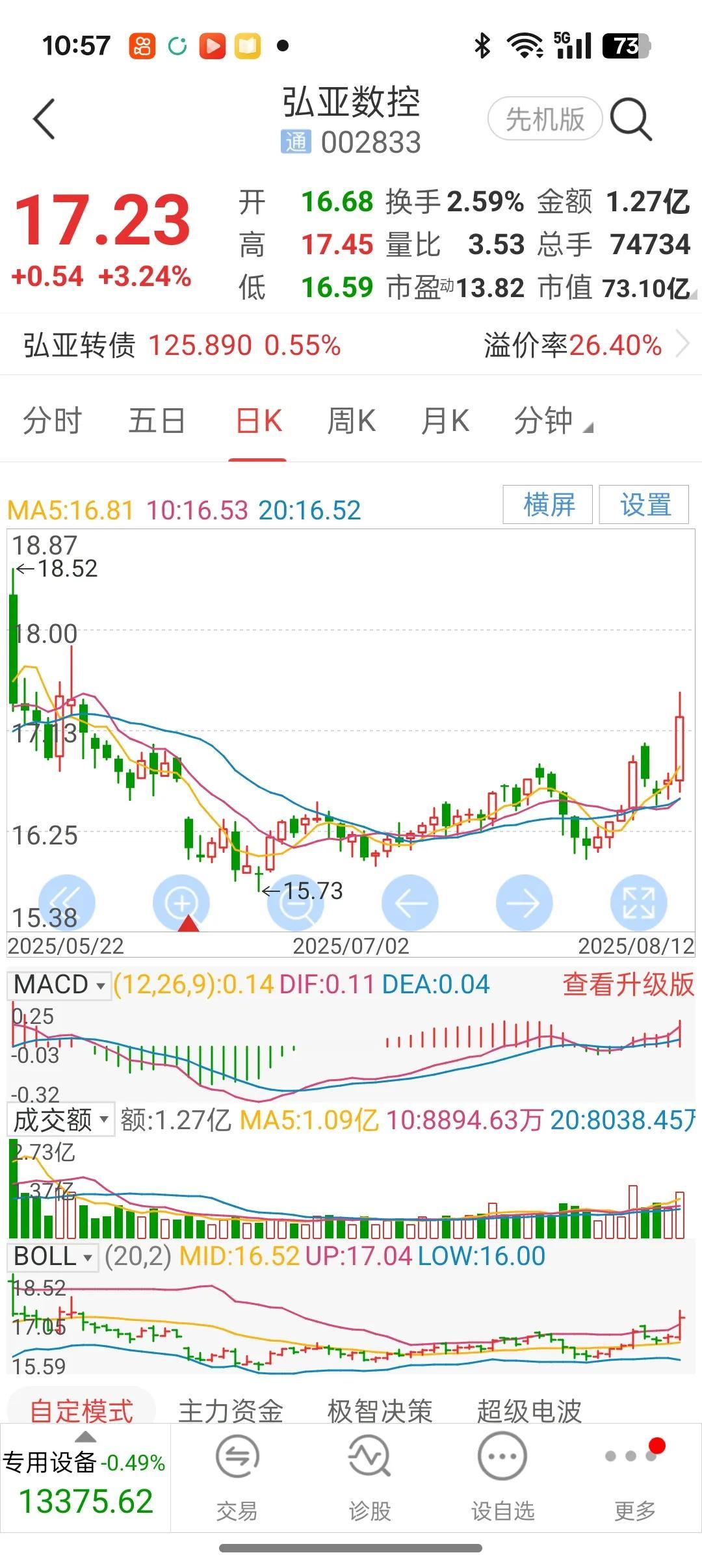Open the search magnifier icon
702x1568 pixels.
(630, 120)
